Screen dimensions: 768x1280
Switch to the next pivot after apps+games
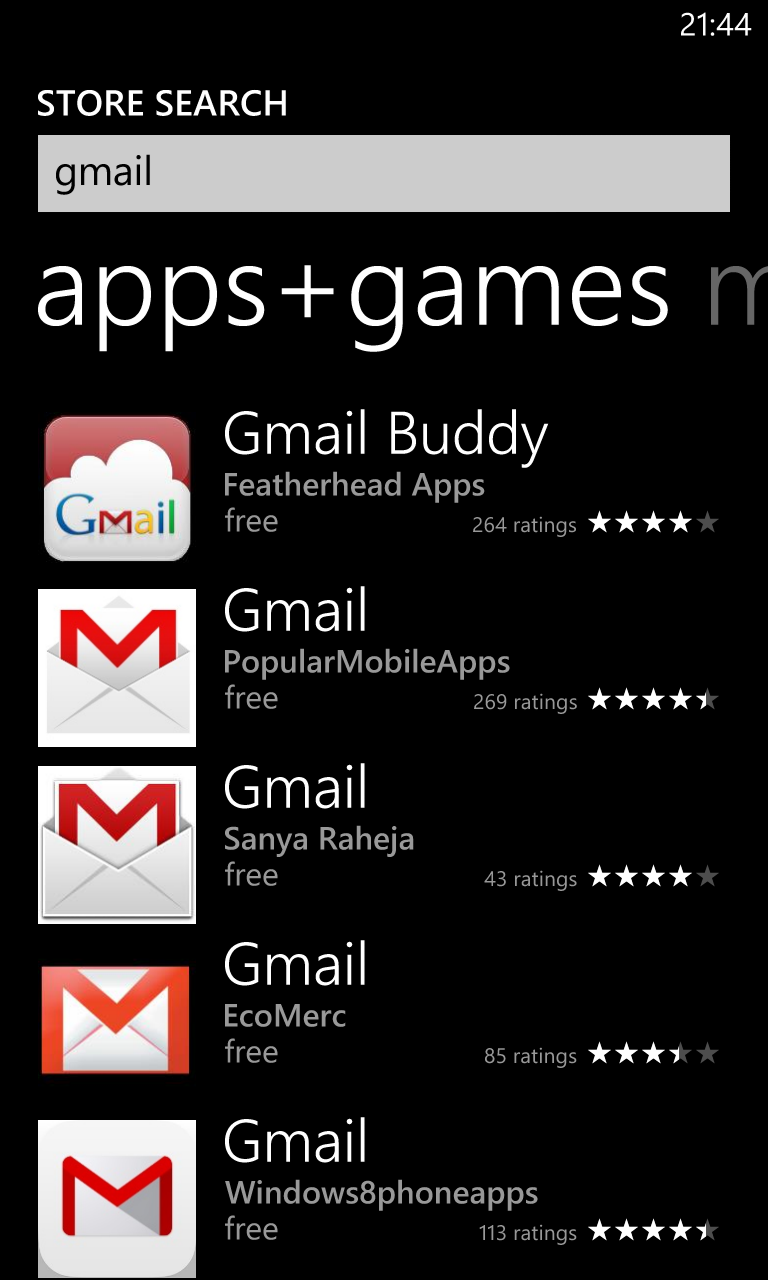(x=737, y=290)
